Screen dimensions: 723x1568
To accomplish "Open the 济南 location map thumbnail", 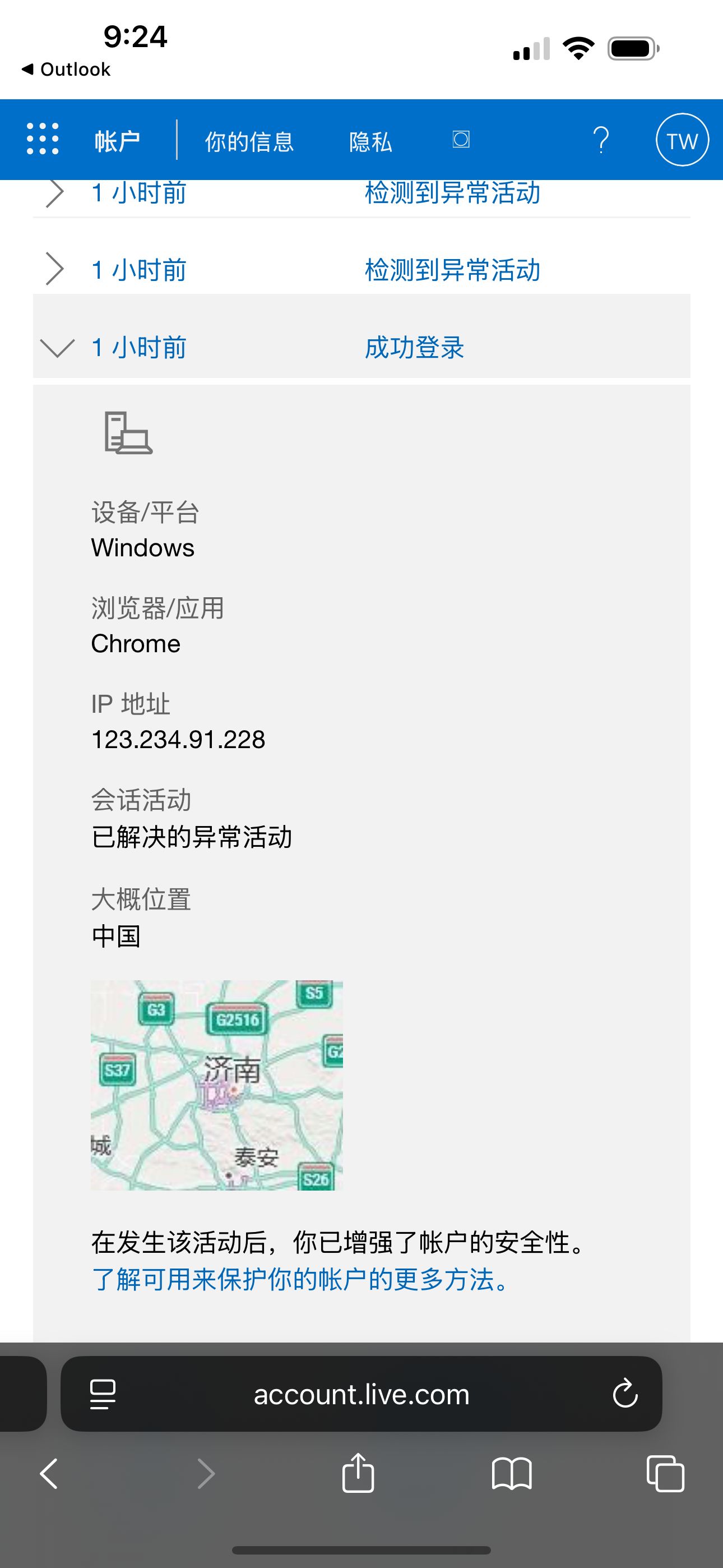I will (x=217, y=1085).
